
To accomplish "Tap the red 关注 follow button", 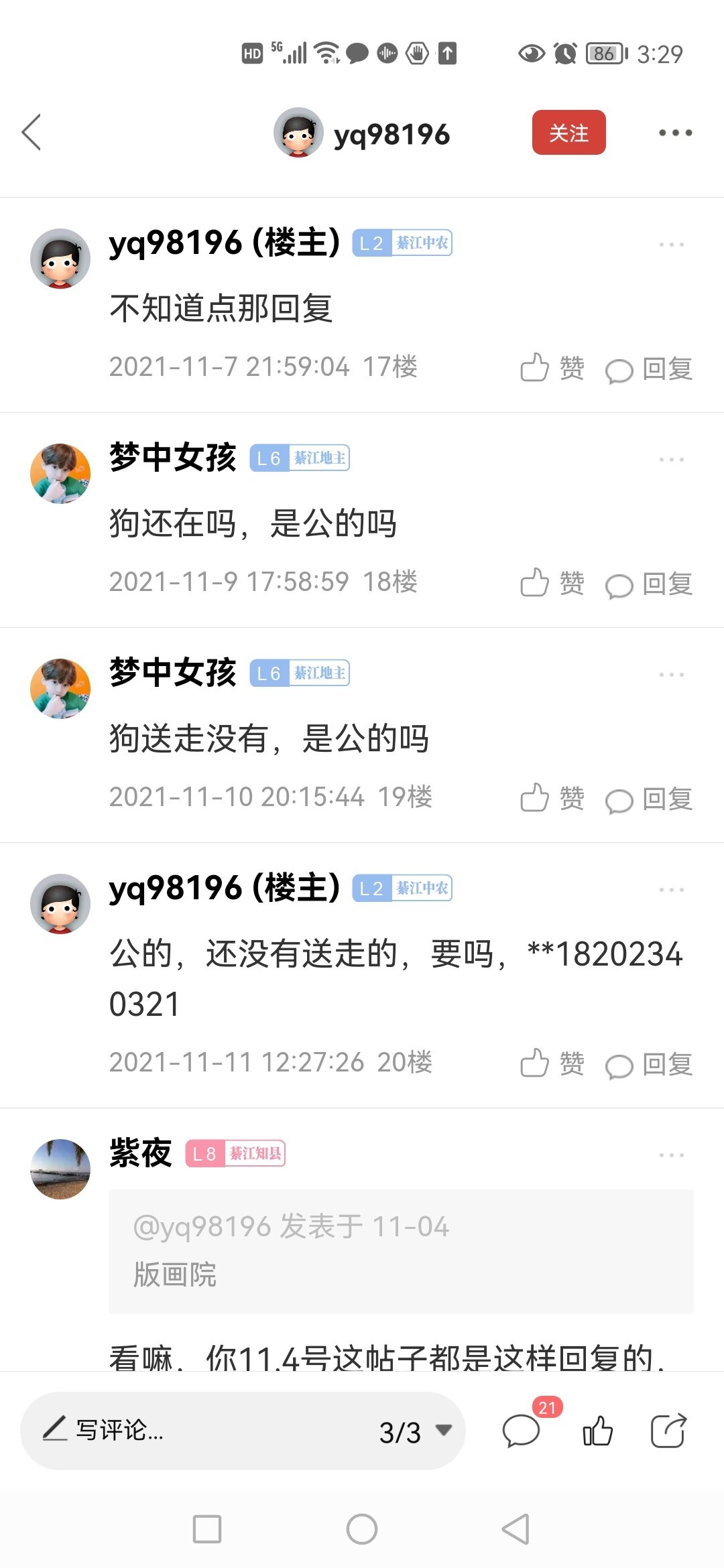I will 568,133.
